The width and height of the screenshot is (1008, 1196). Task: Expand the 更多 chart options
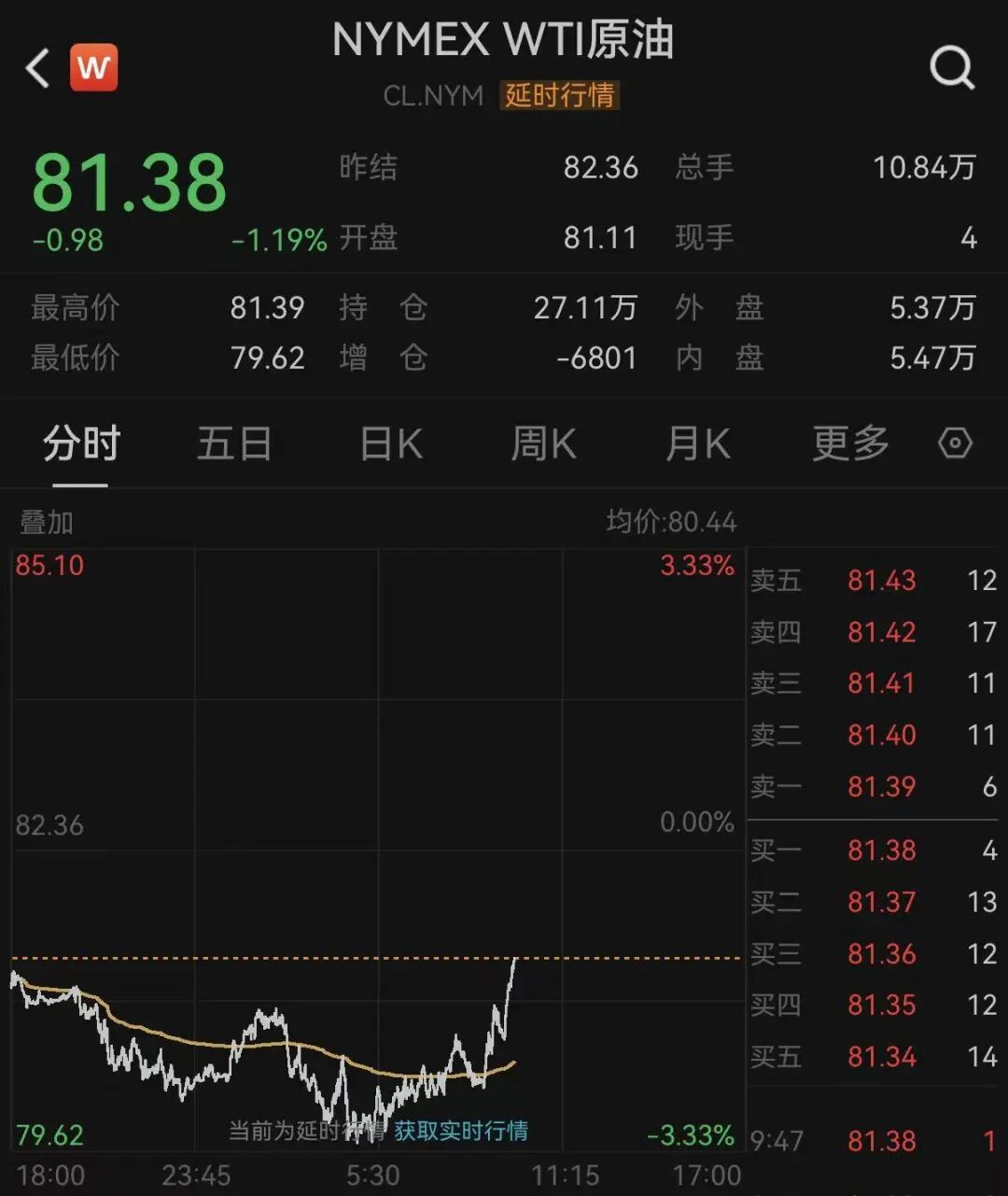(x=850, y=443)
